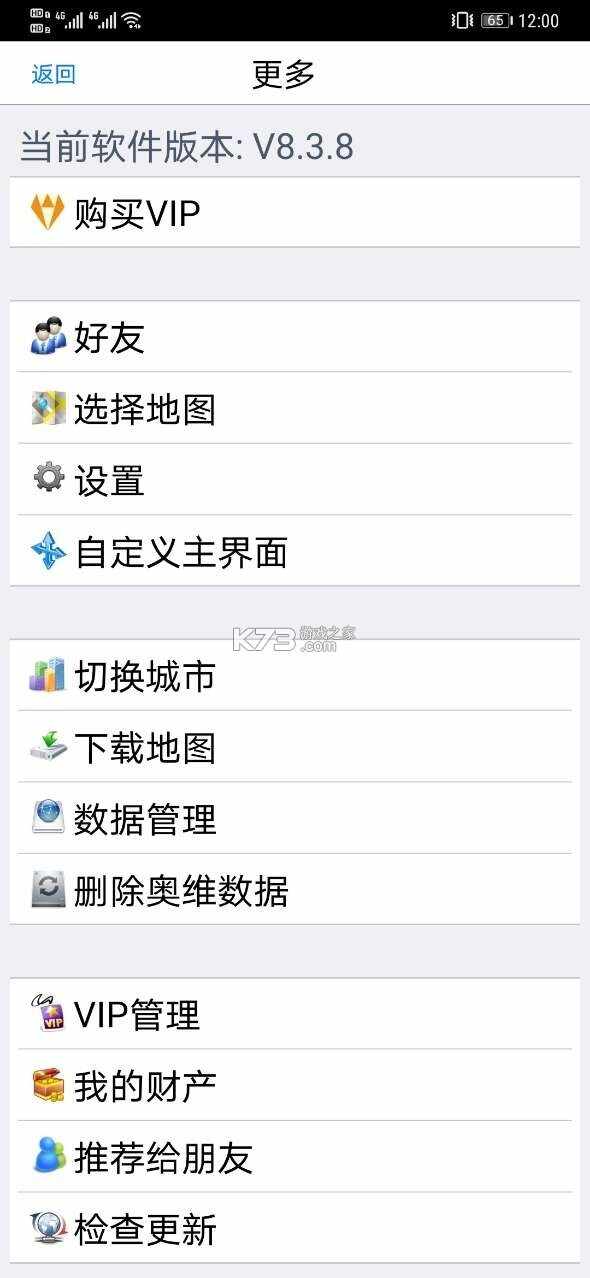Open 自定义主界面
The width and height of the screenshot is (590, 1278).
(x=295, y=551)
